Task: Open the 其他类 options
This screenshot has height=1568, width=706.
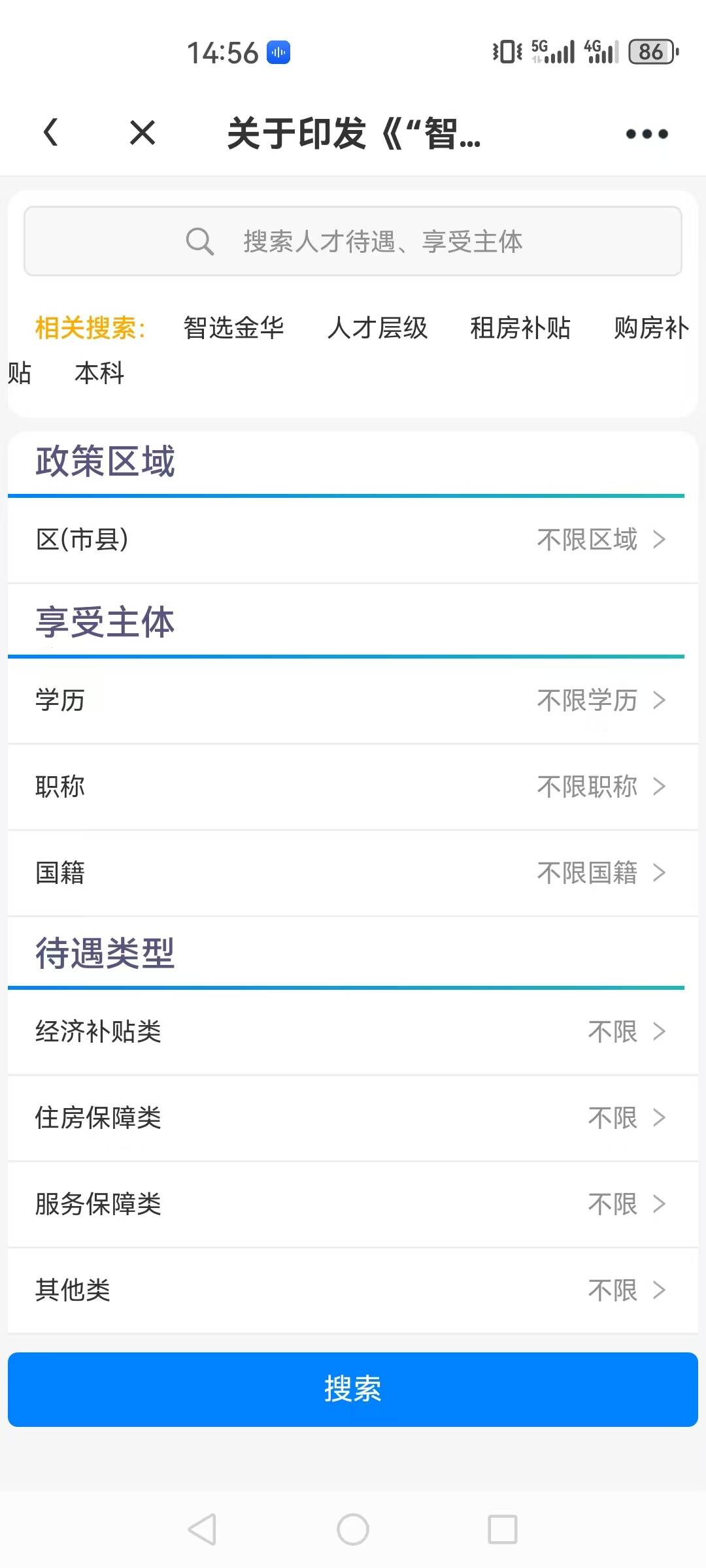Action: click(353, 1290)
